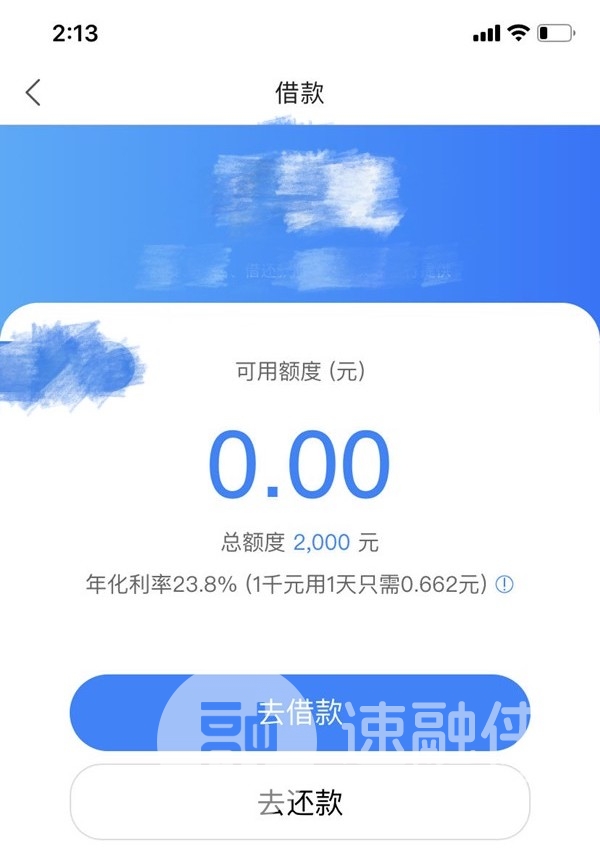Open the info icon beside 年化利率
This screenshot has width=600, height=860.
(x=505, y=584)
